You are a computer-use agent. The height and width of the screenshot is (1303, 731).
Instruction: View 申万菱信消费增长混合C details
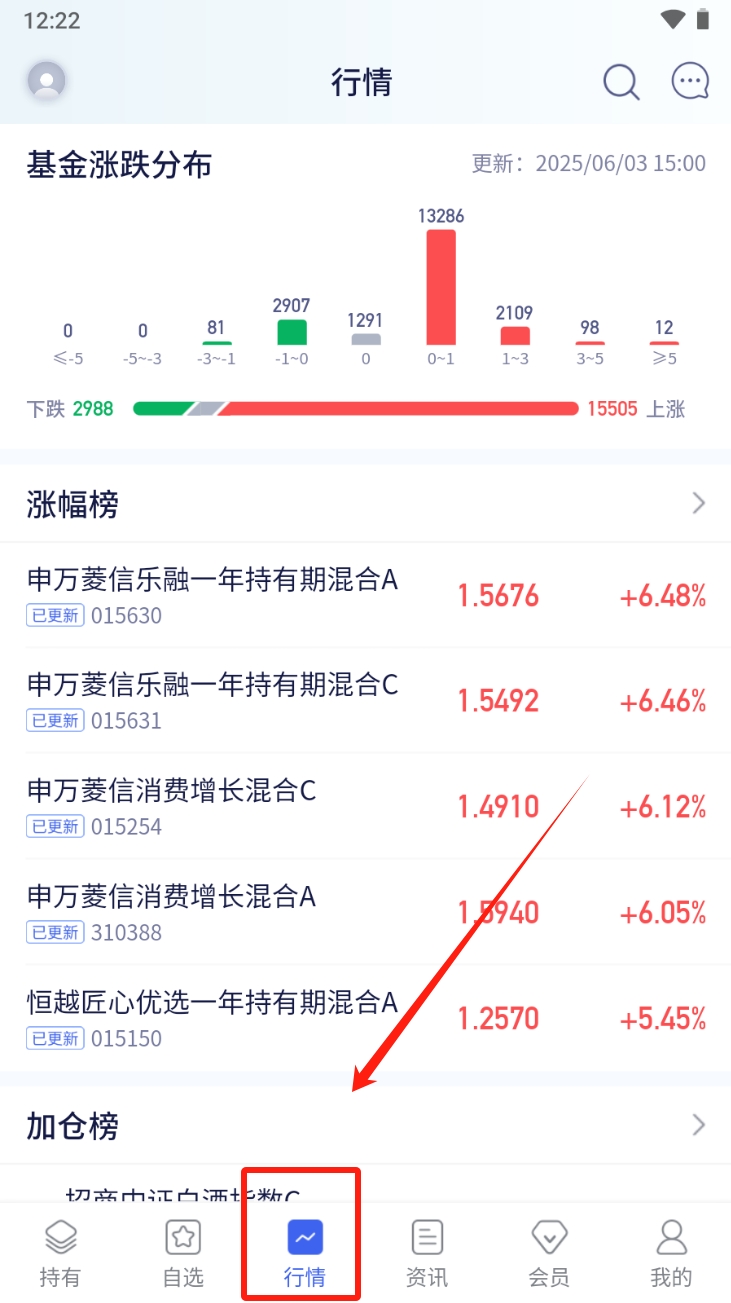[365, 807]
